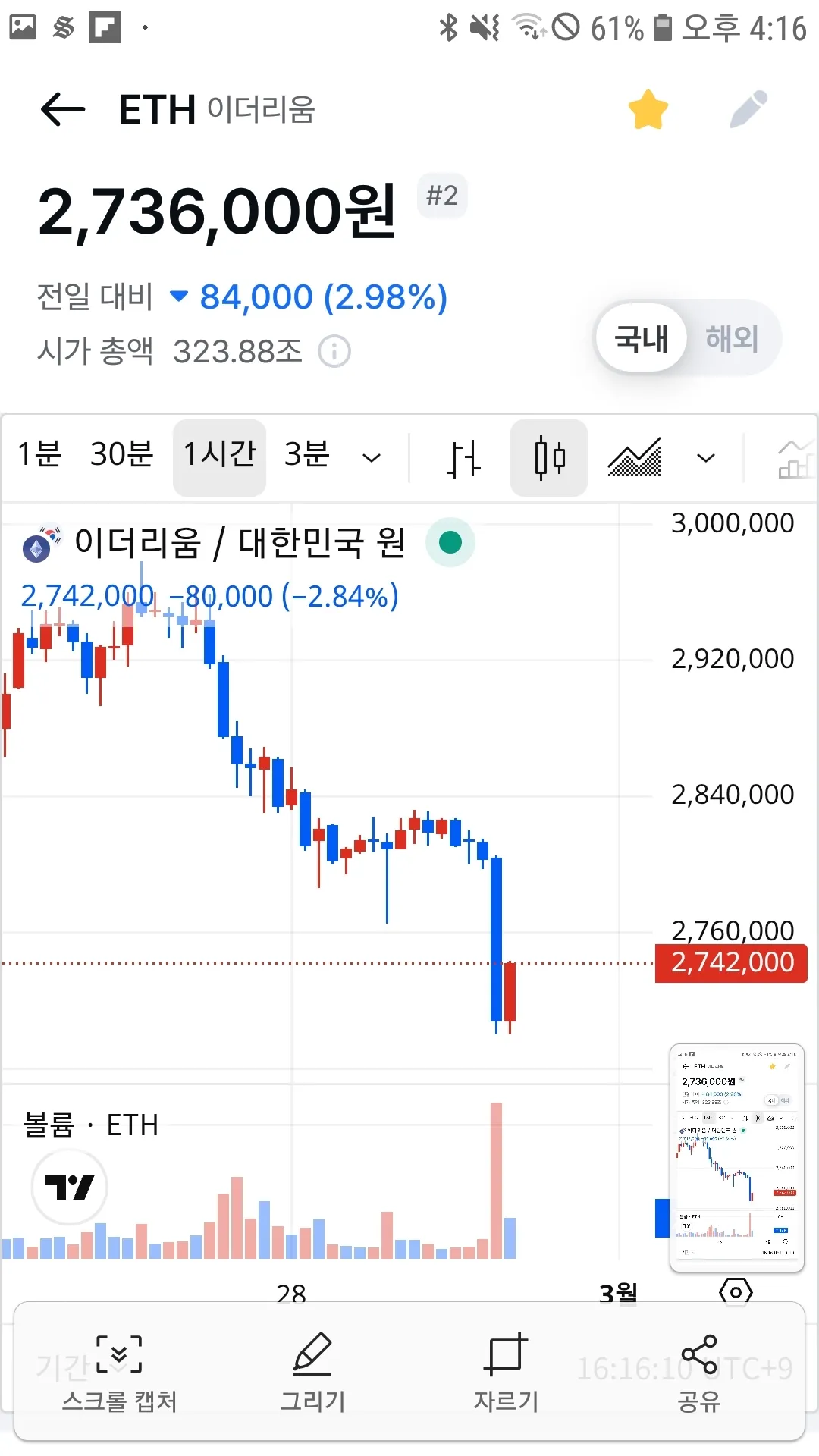Select the 국내 price option
This screenshot has width=819, height=1456.
[x=642, y=338]
